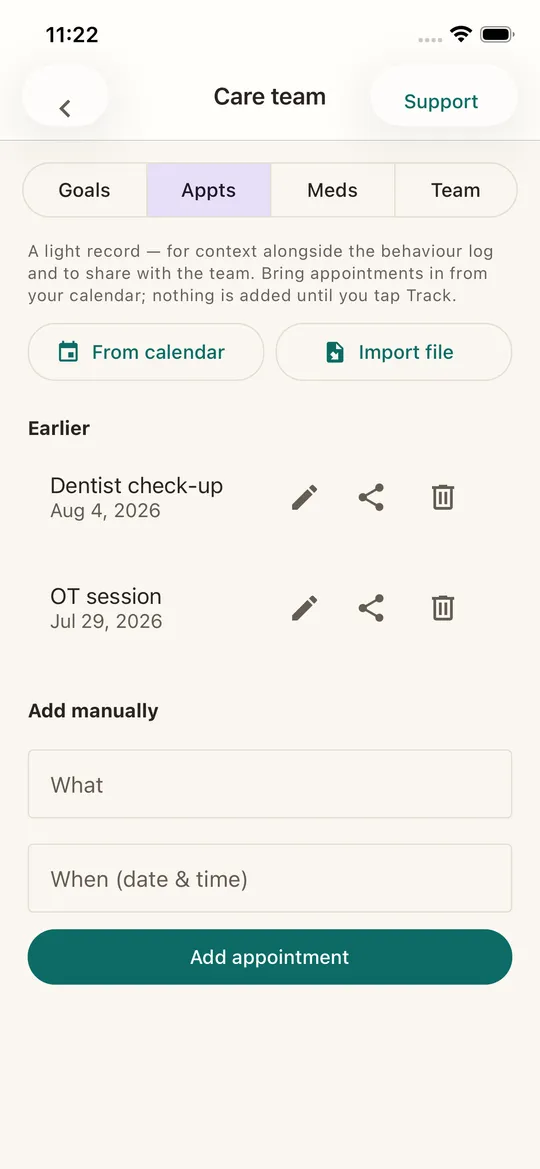Focus the What text field
Viewport: 540px width, 1169px height.
[270, 784]
